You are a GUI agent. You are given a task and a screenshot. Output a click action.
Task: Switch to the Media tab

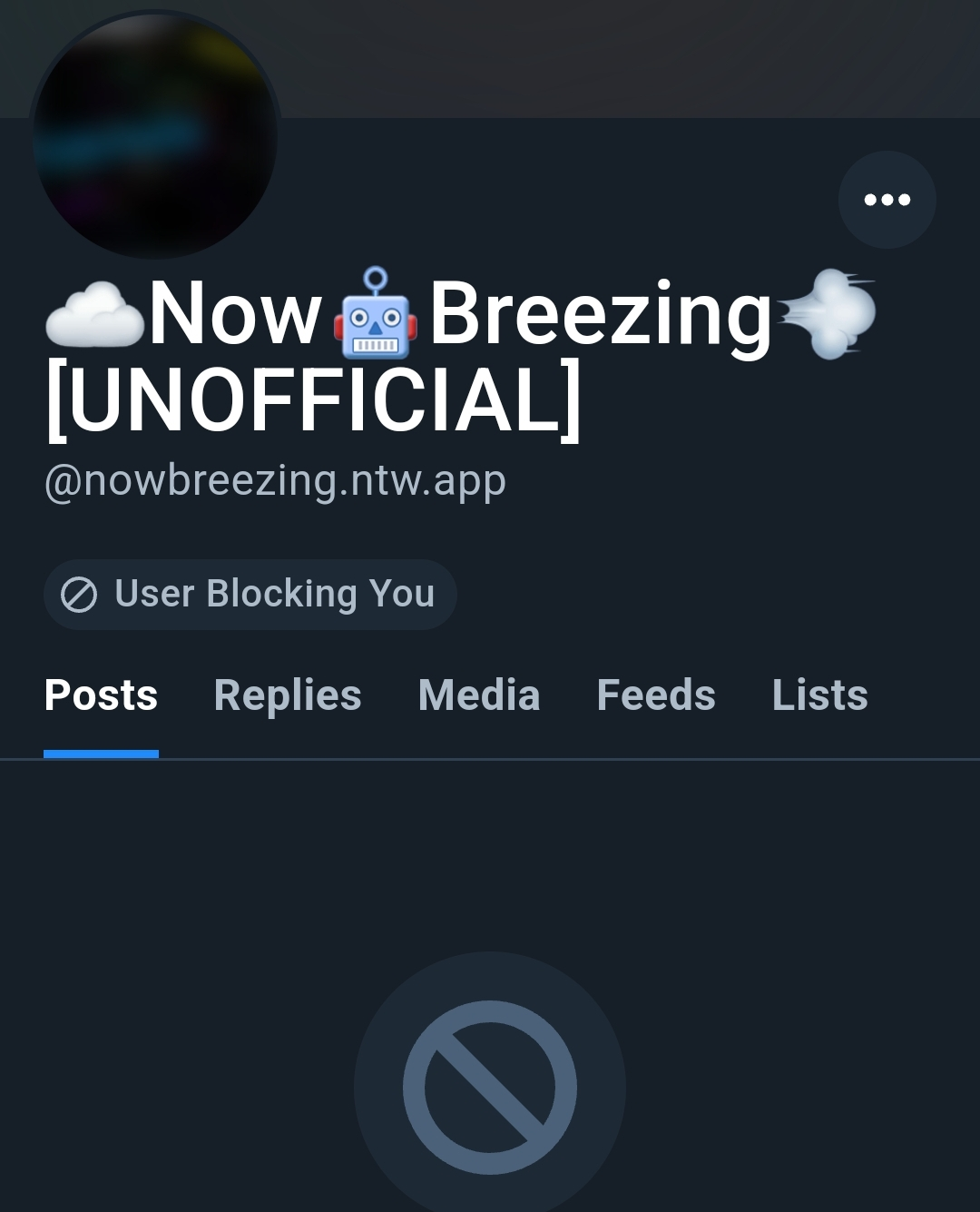[x=479, y=695]
